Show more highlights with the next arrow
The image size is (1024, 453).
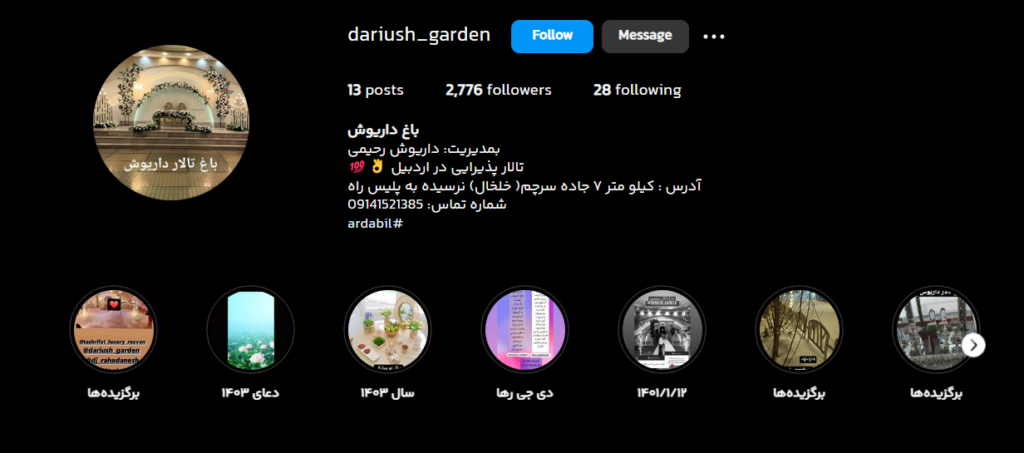point(974,345)
